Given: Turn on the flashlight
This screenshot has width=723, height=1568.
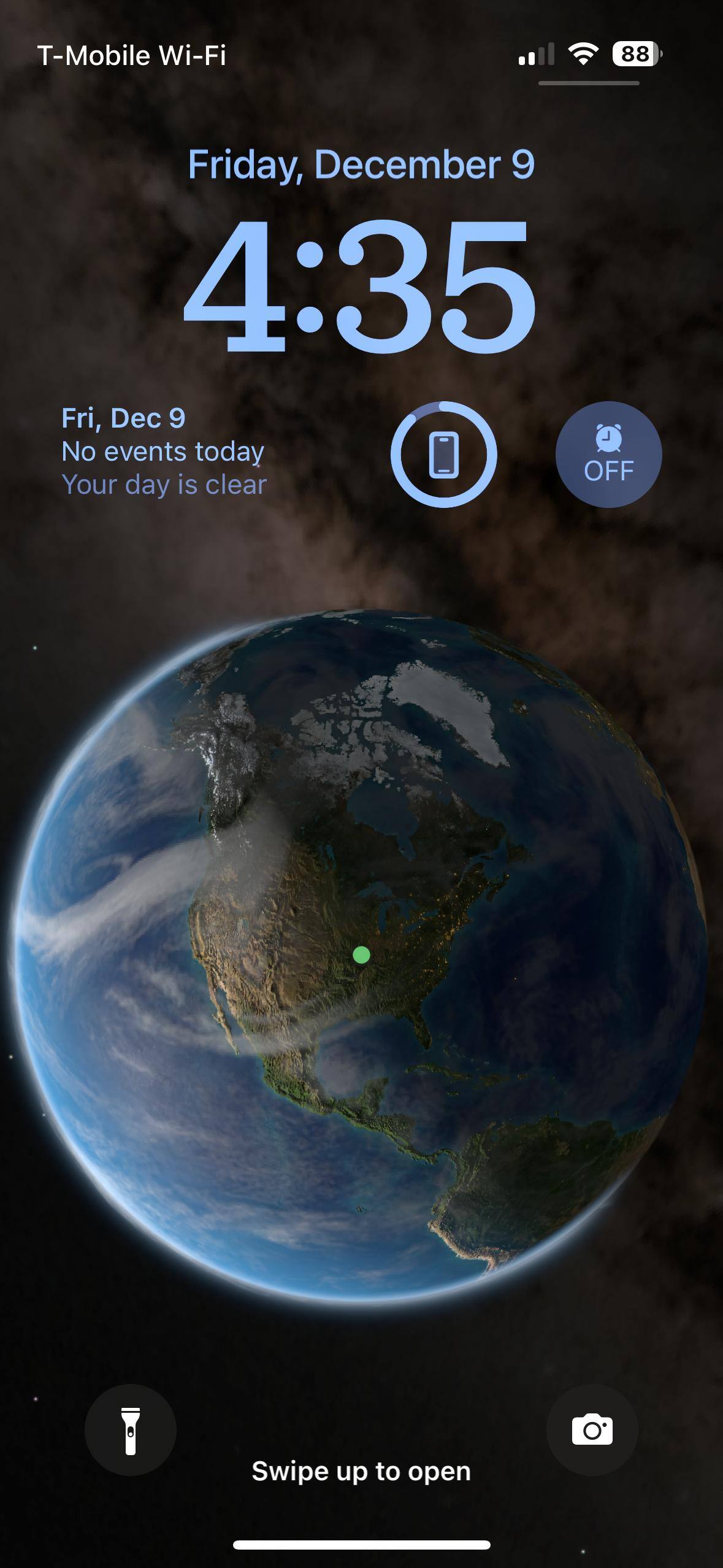Looking at the screenshot, I should click(x=130, y=1430).
